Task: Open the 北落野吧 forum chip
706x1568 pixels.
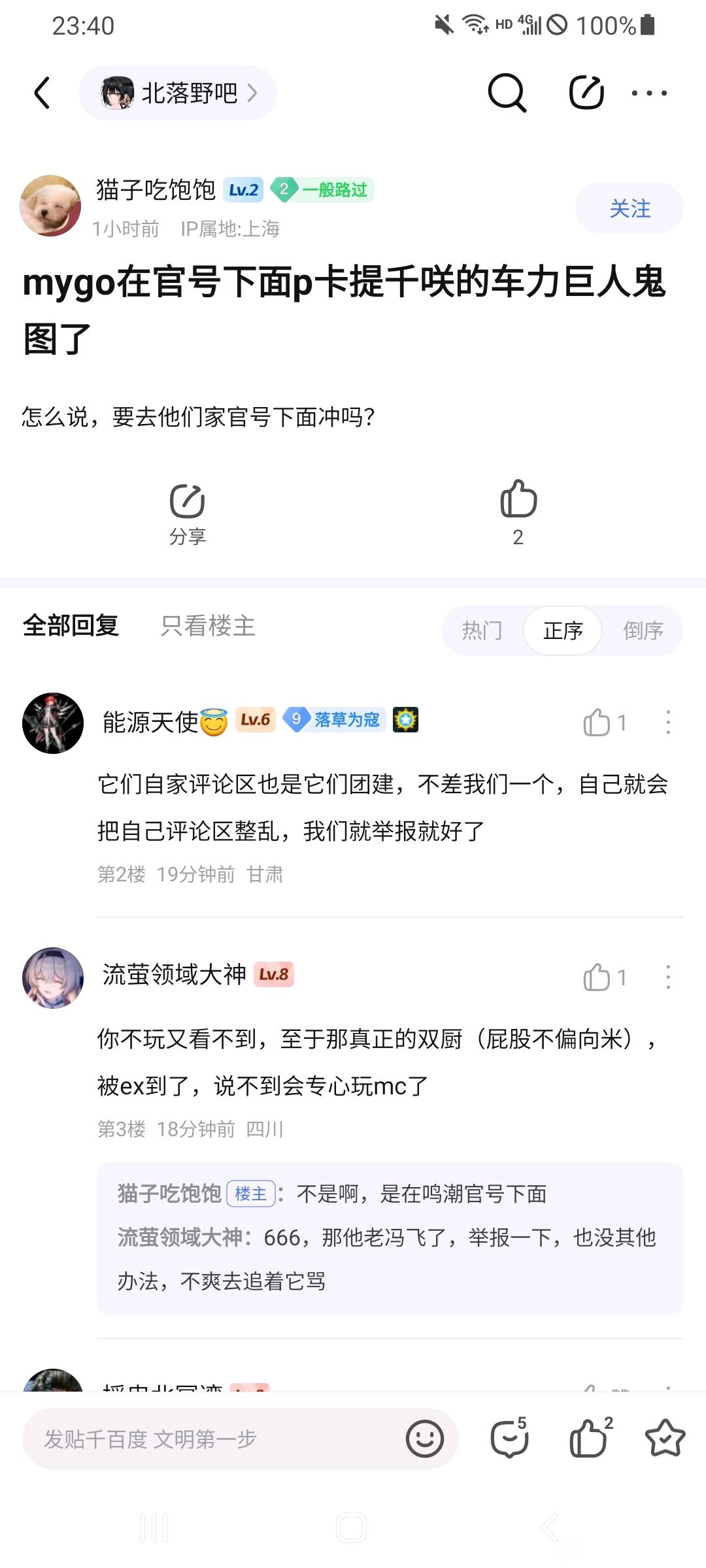Action: 178,93
